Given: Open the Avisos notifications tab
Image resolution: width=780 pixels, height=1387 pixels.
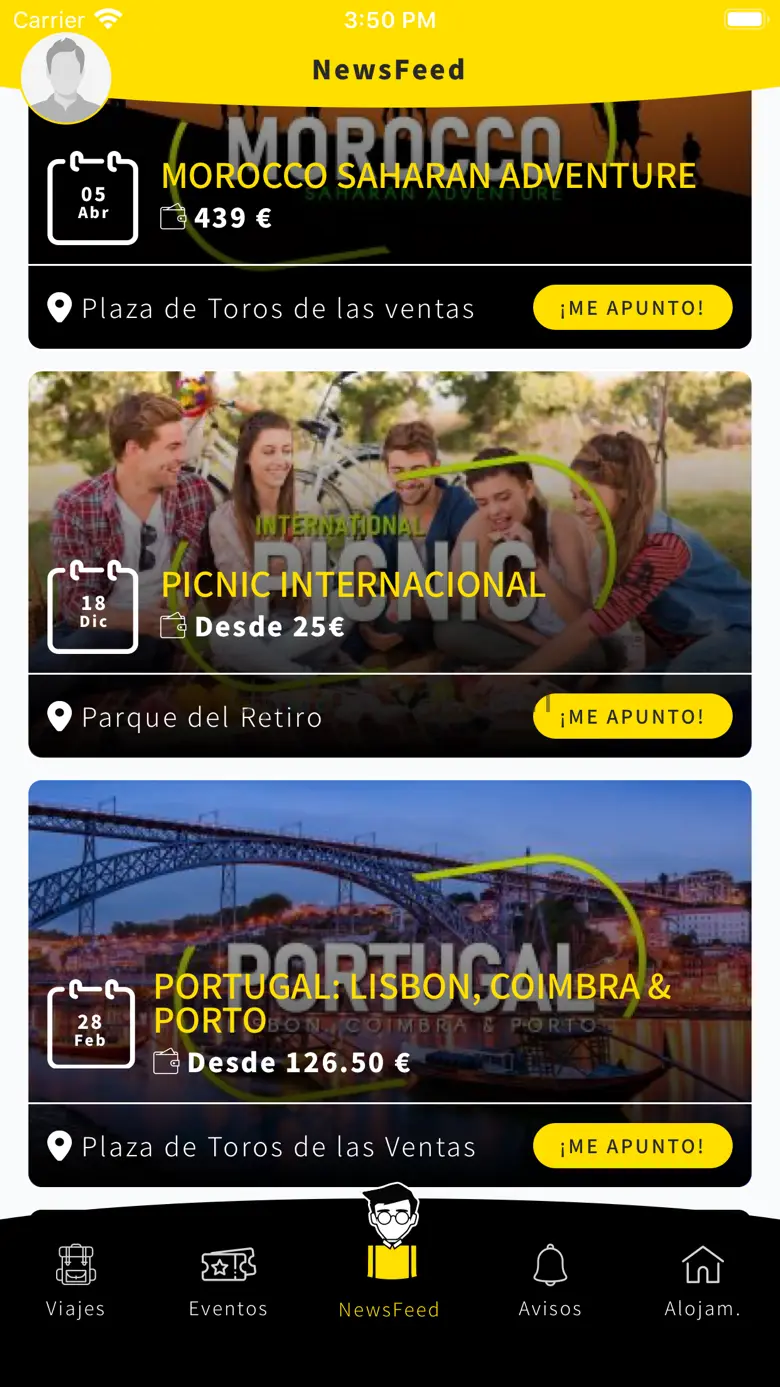Looking at the screenshot, I should pyautogui.click(x=550, y=1280).
